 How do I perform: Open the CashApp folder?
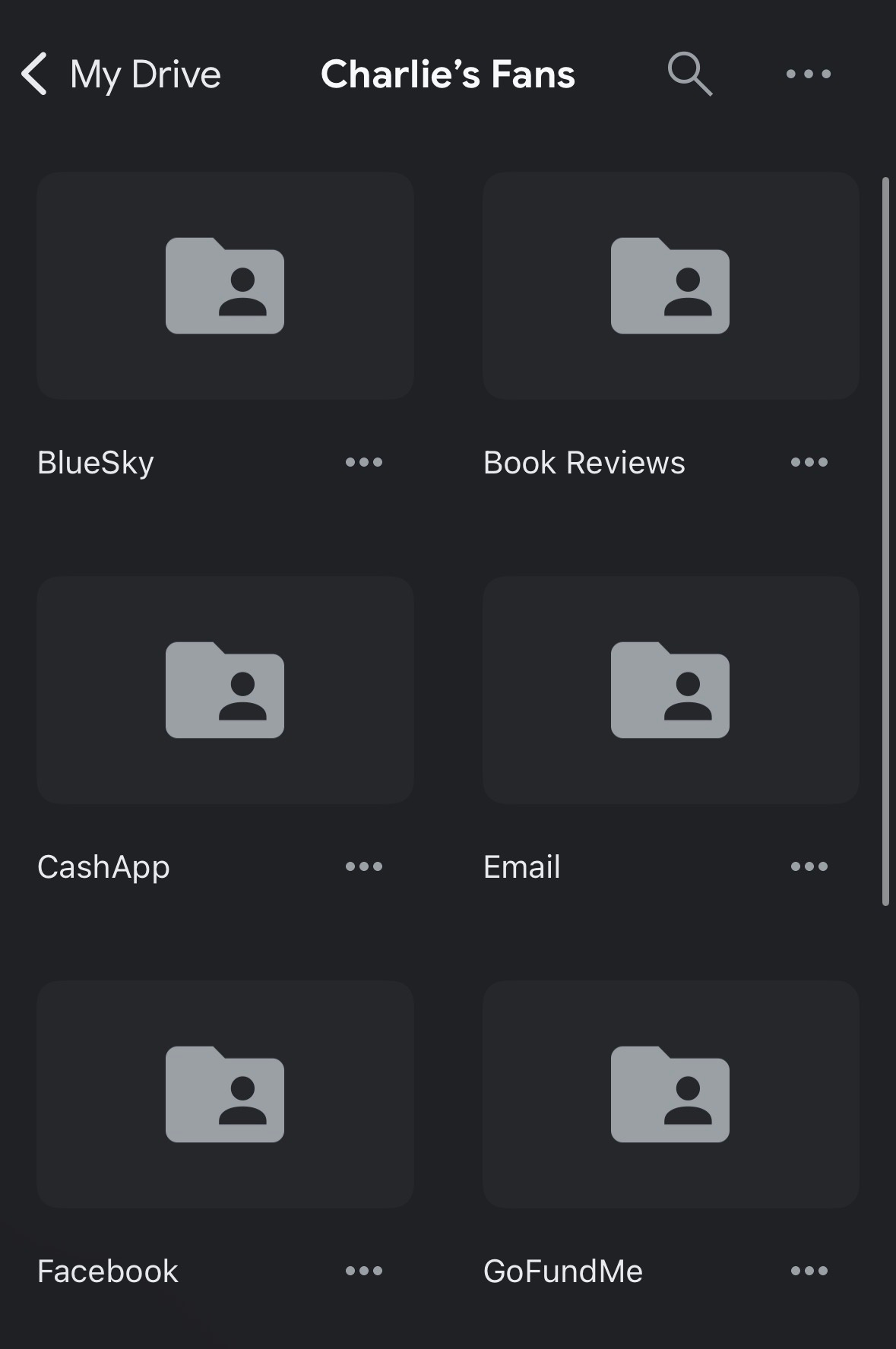225,690
